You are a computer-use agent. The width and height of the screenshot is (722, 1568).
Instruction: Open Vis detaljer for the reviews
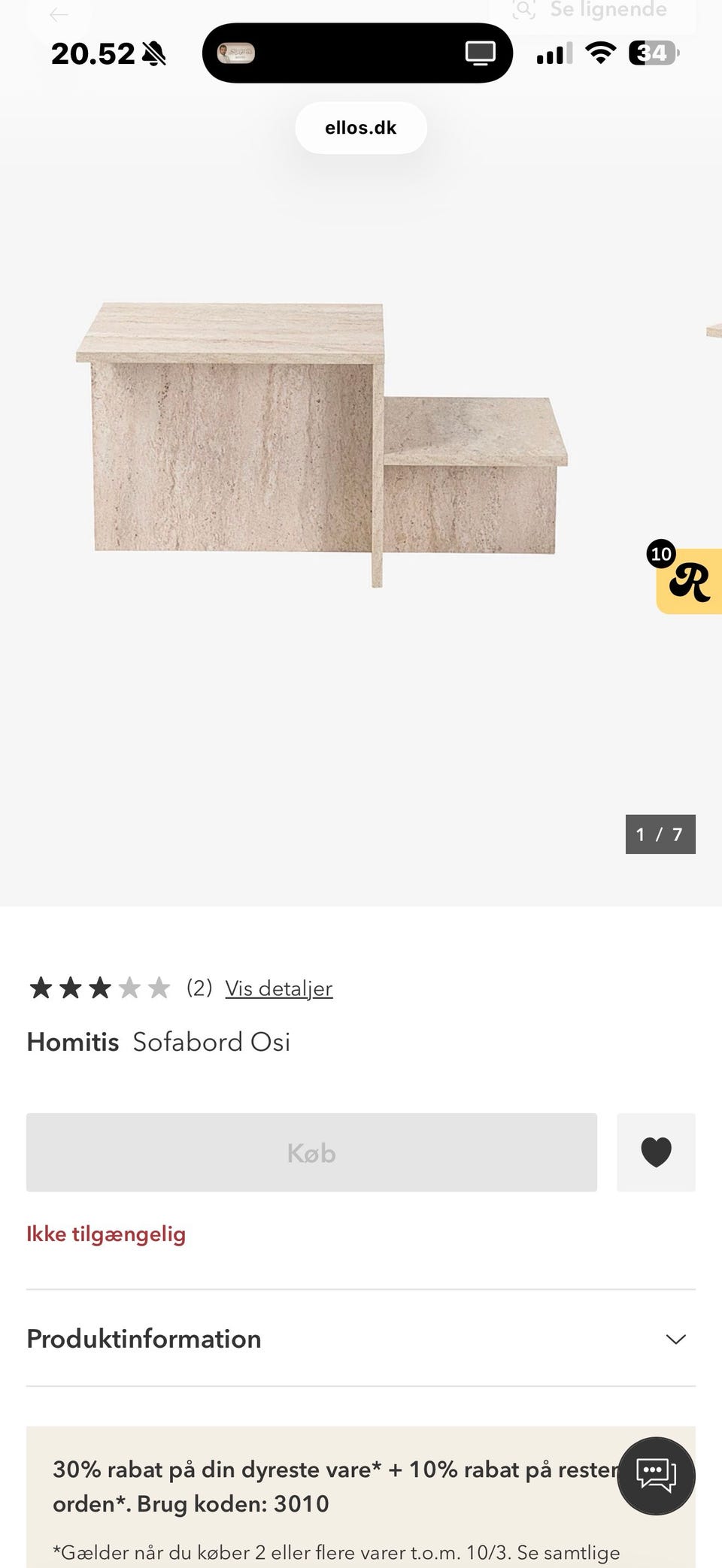[x=278, y=988]
